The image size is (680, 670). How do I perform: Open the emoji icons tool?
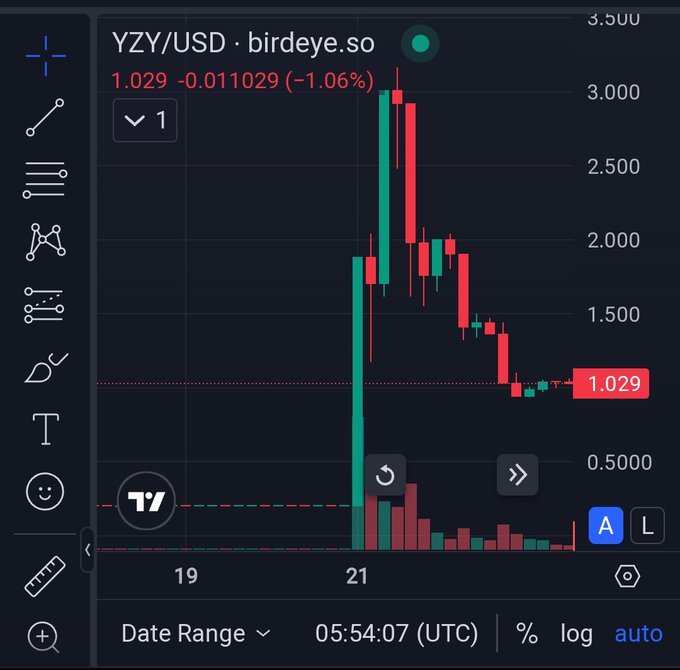pos(45,491)
